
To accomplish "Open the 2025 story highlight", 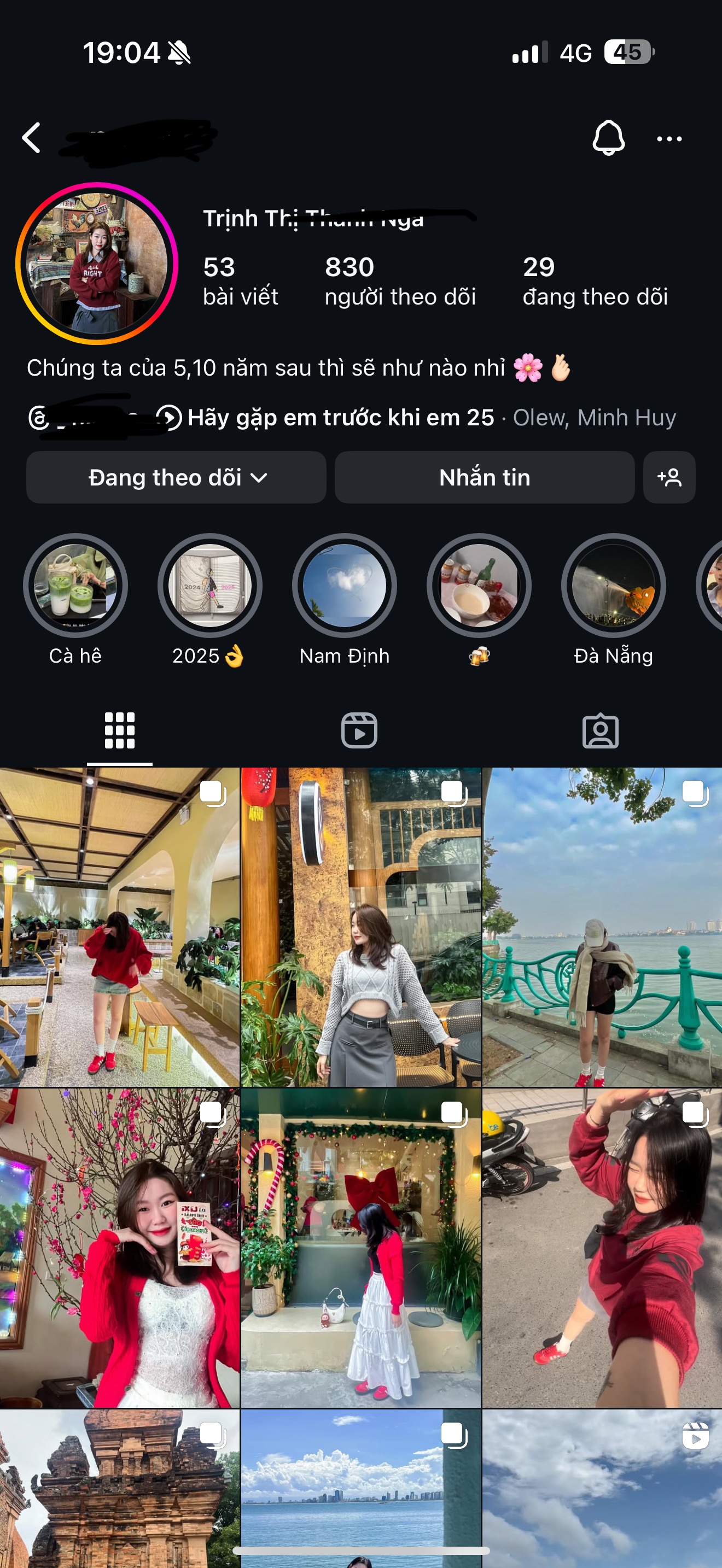I will pyautogui.click(x=210, y=586).
